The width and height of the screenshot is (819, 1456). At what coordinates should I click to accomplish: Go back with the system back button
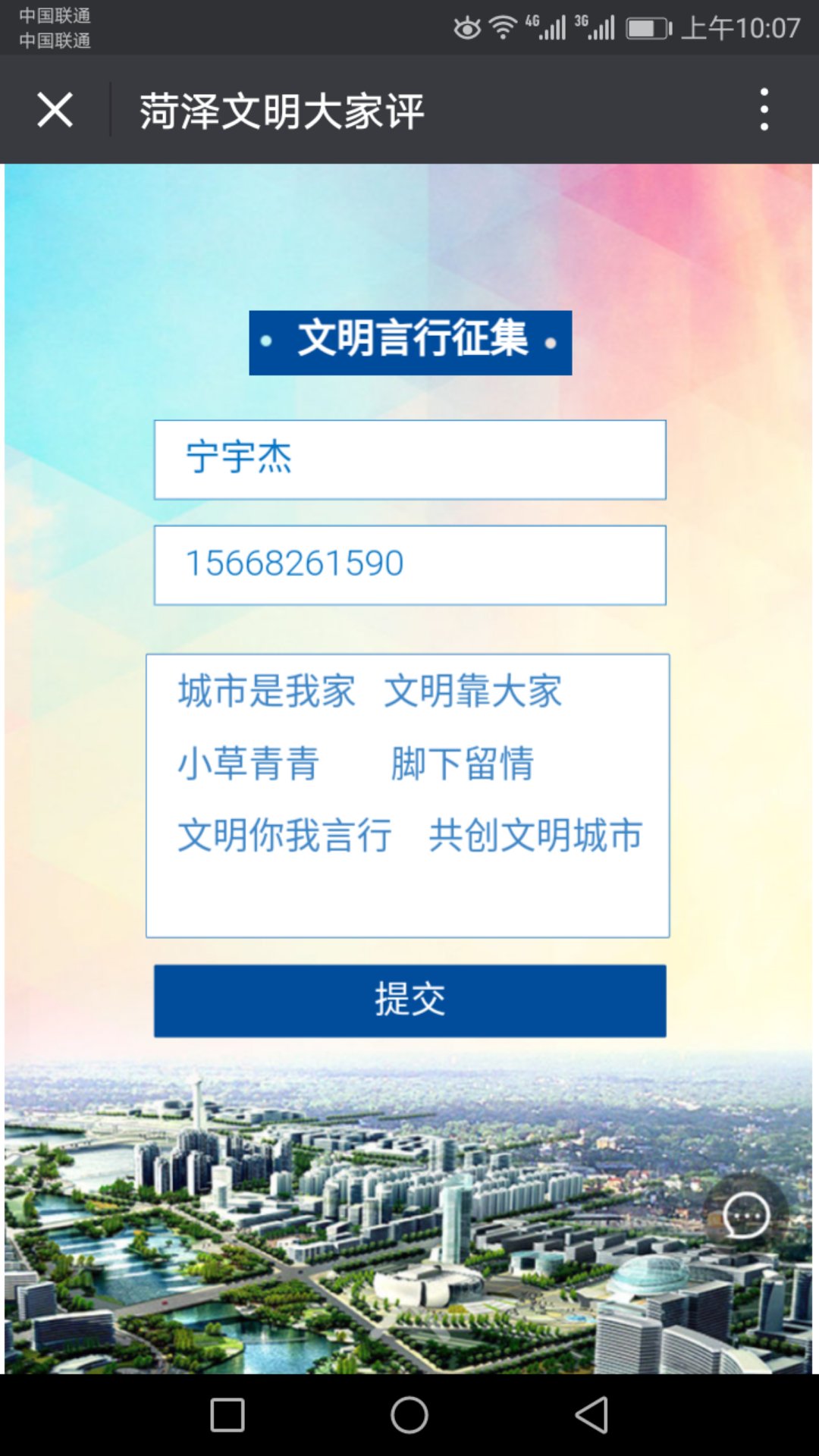click(x=591, y=1415)
